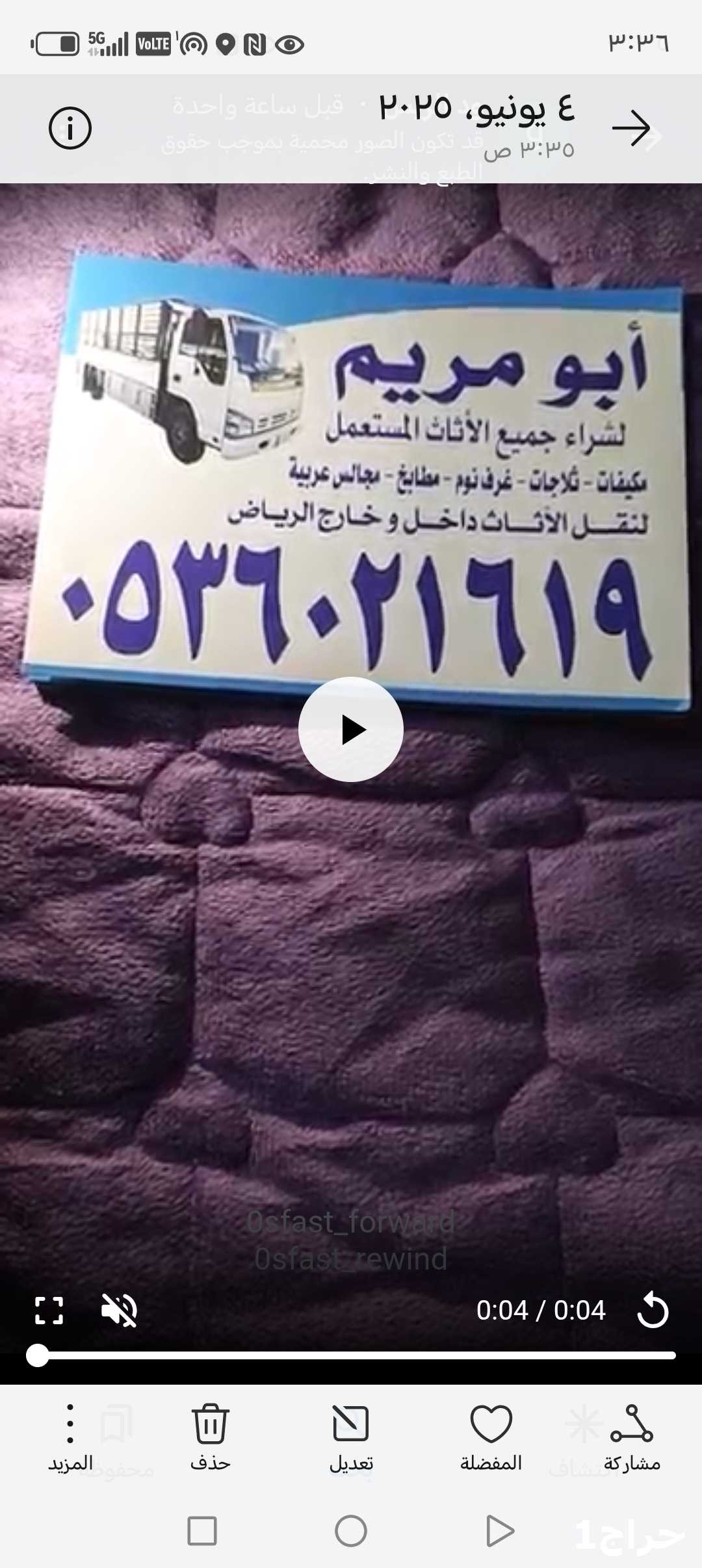Viewport: 702px width, 1568px height.
Task: Play the video with the center button
Action: pos(351,729)
